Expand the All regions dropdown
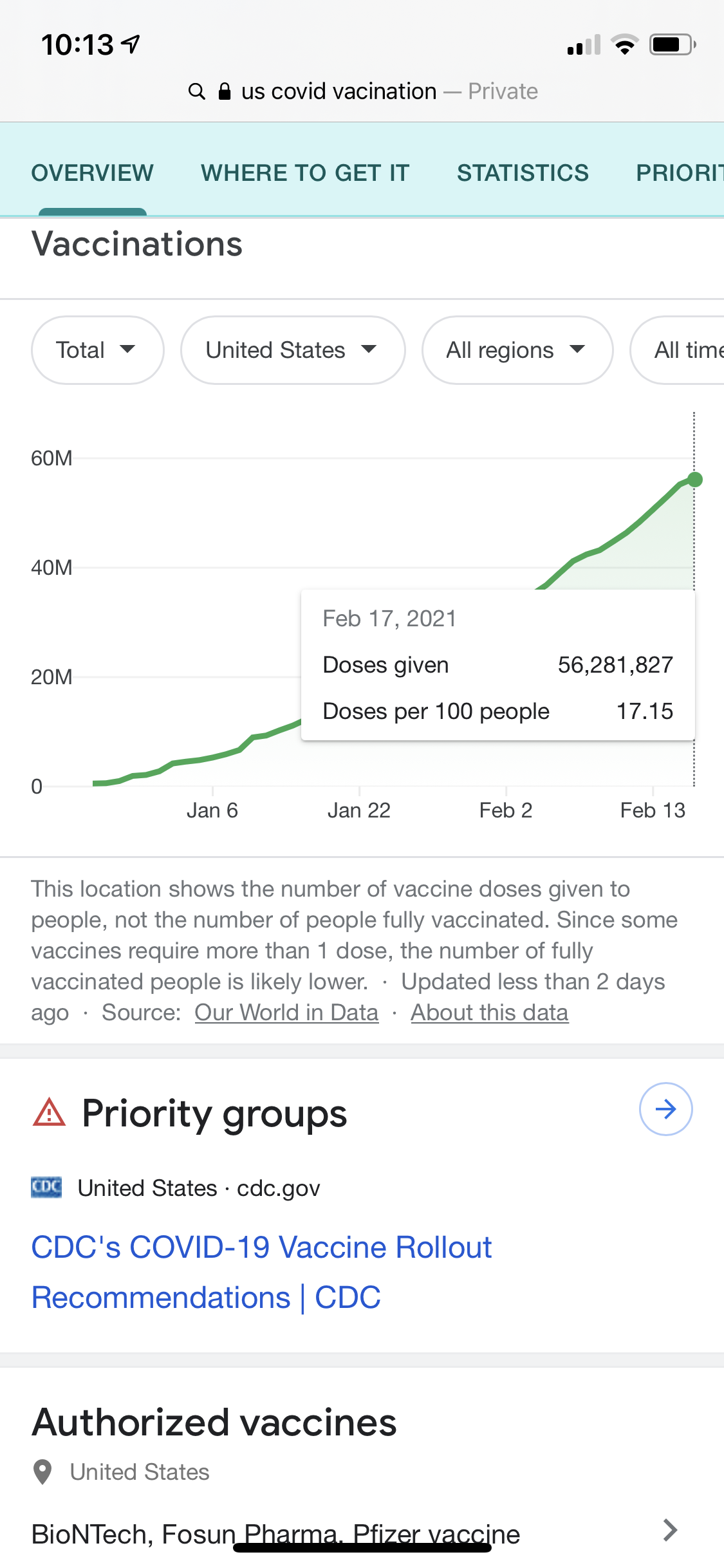This screenshot has height=1568, width=724. click(517, 350)
